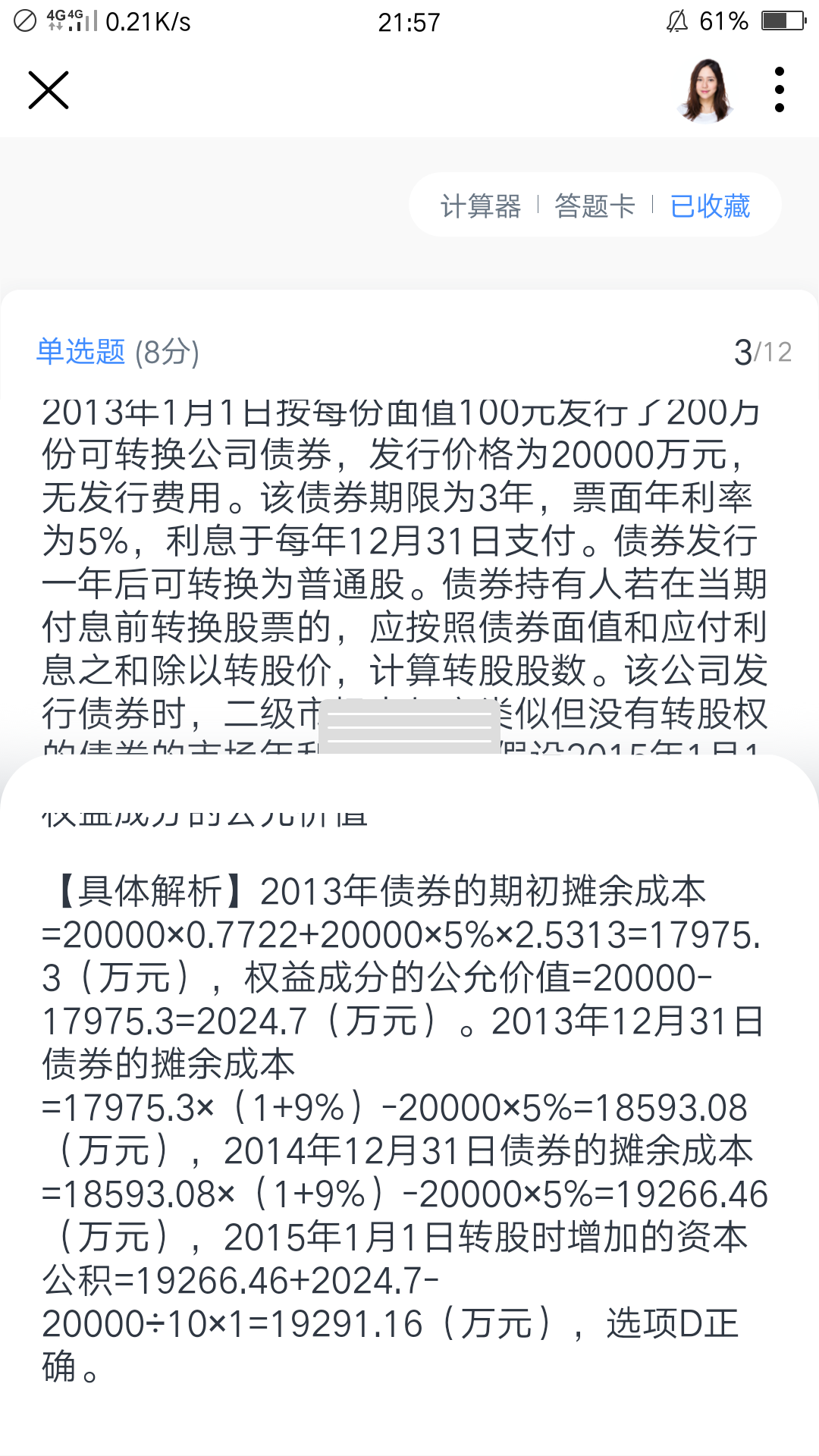
Task: Open the three-dot overflow menu
Action: coord(779,90)
